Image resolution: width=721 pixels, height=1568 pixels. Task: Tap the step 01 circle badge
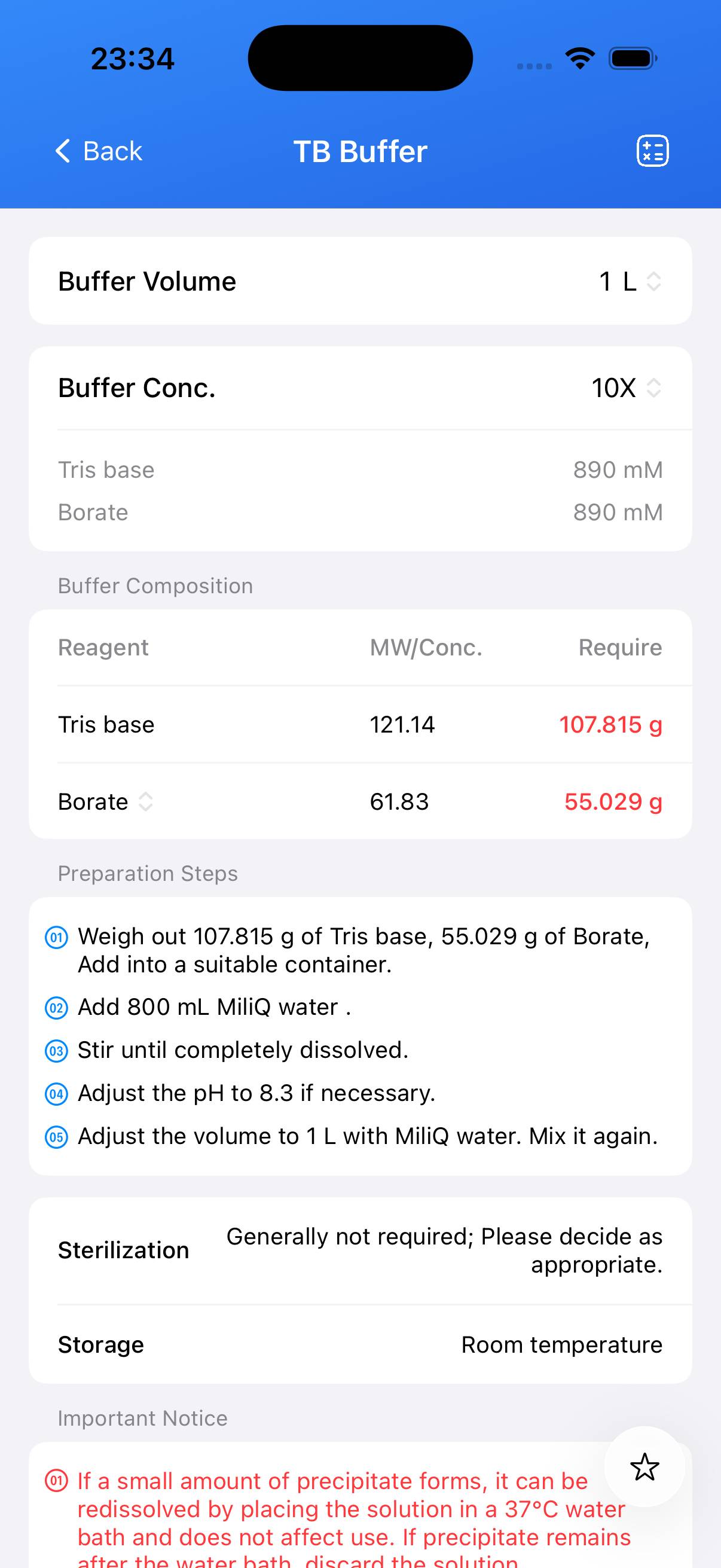[x=57, y=938]
